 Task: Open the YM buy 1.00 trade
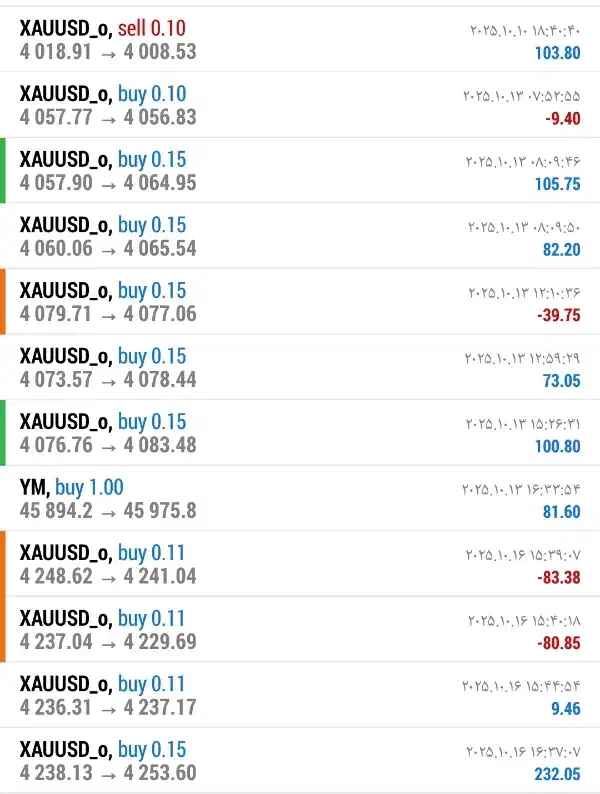pos(300,498)
